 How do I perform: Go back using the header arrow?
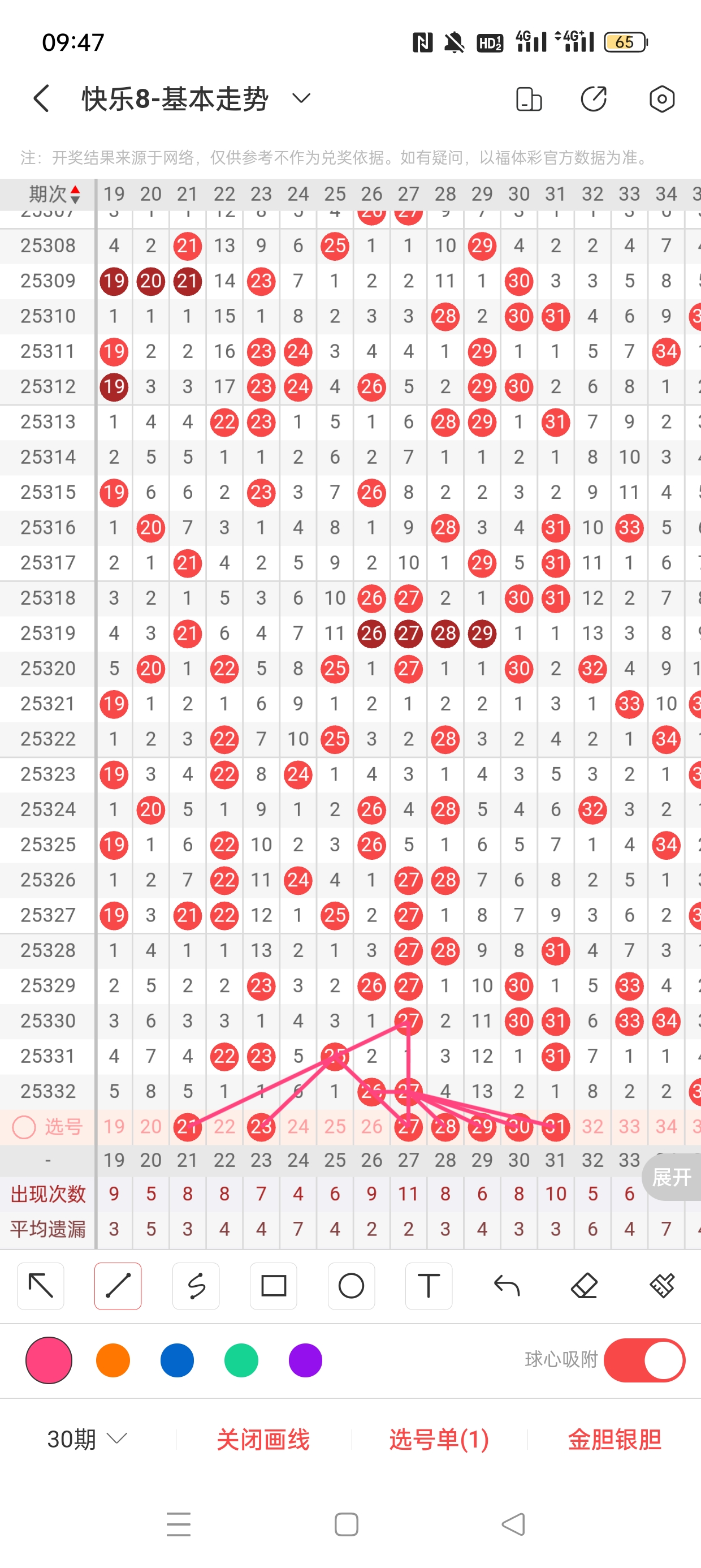(x=41, y=98)
